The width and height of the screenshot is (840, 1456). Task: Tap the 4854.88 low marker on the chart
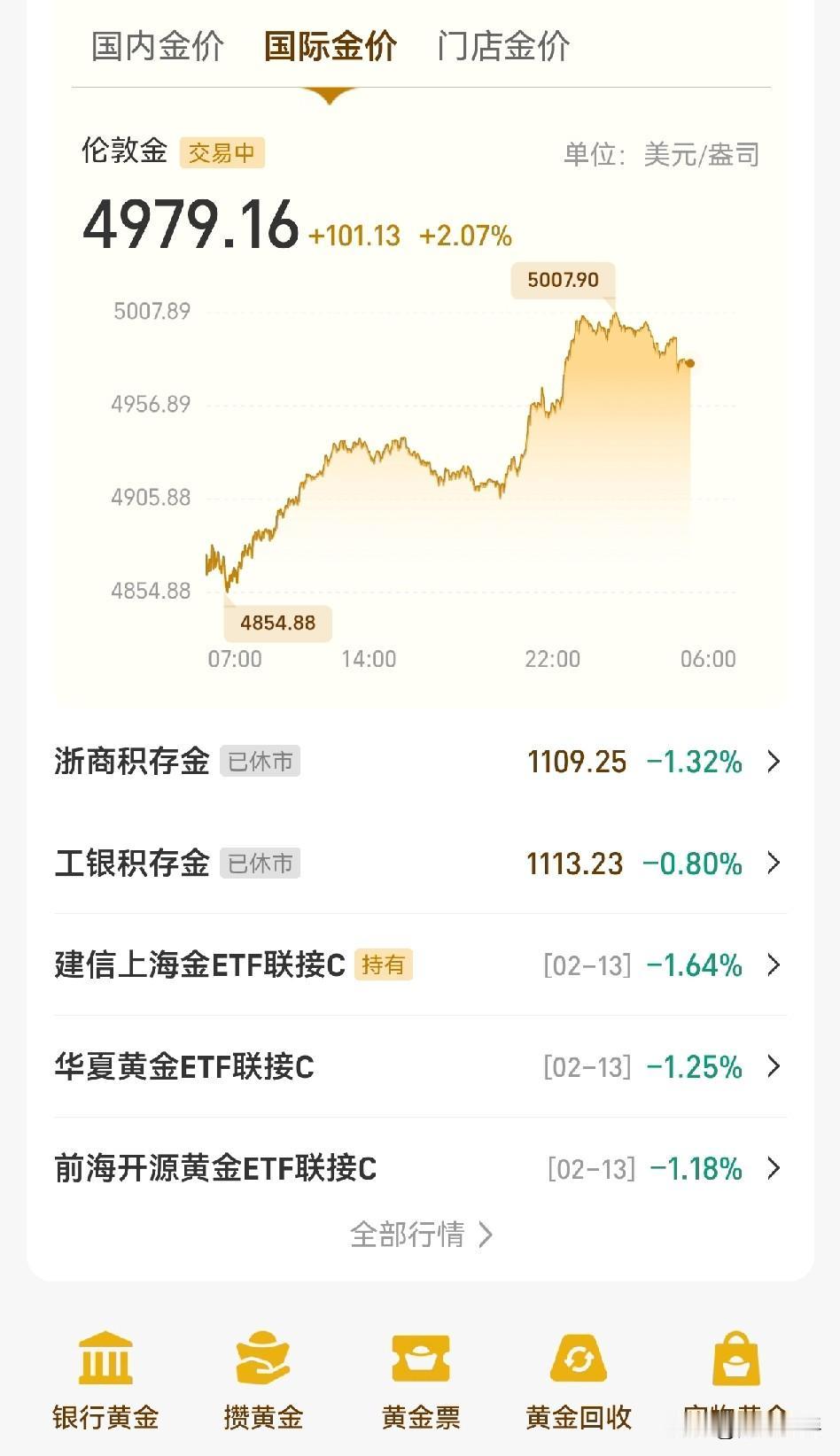click(276, 623)
